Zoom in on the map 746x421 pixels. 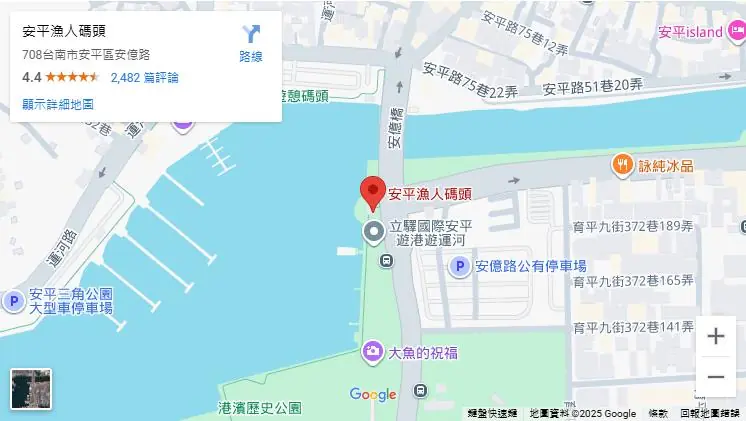(x=715, y=336)
